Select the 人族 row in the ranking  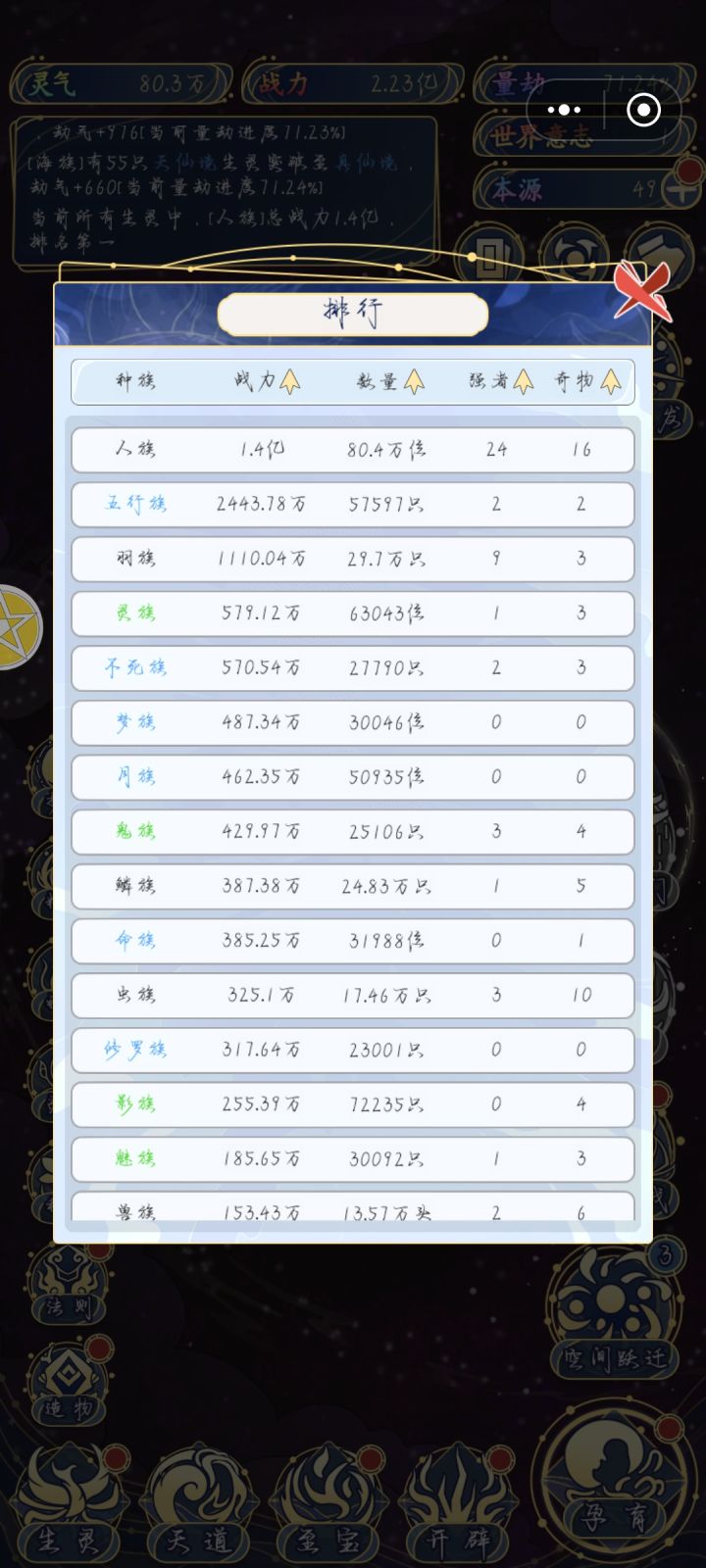coord(353,450)
